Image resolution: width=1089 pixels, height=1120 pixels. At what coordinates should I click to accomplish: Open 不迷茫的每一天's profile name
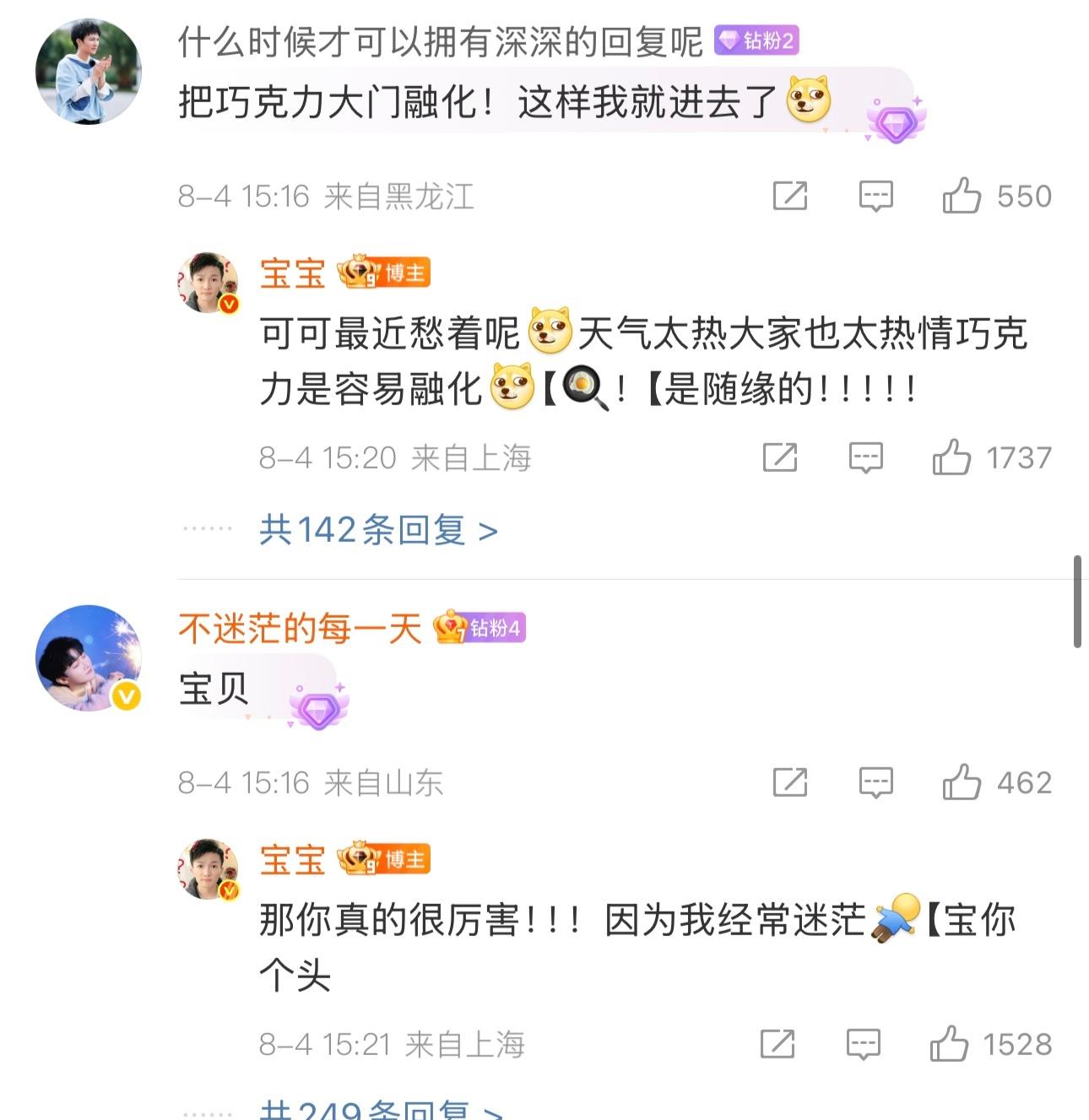pos(300,629)
